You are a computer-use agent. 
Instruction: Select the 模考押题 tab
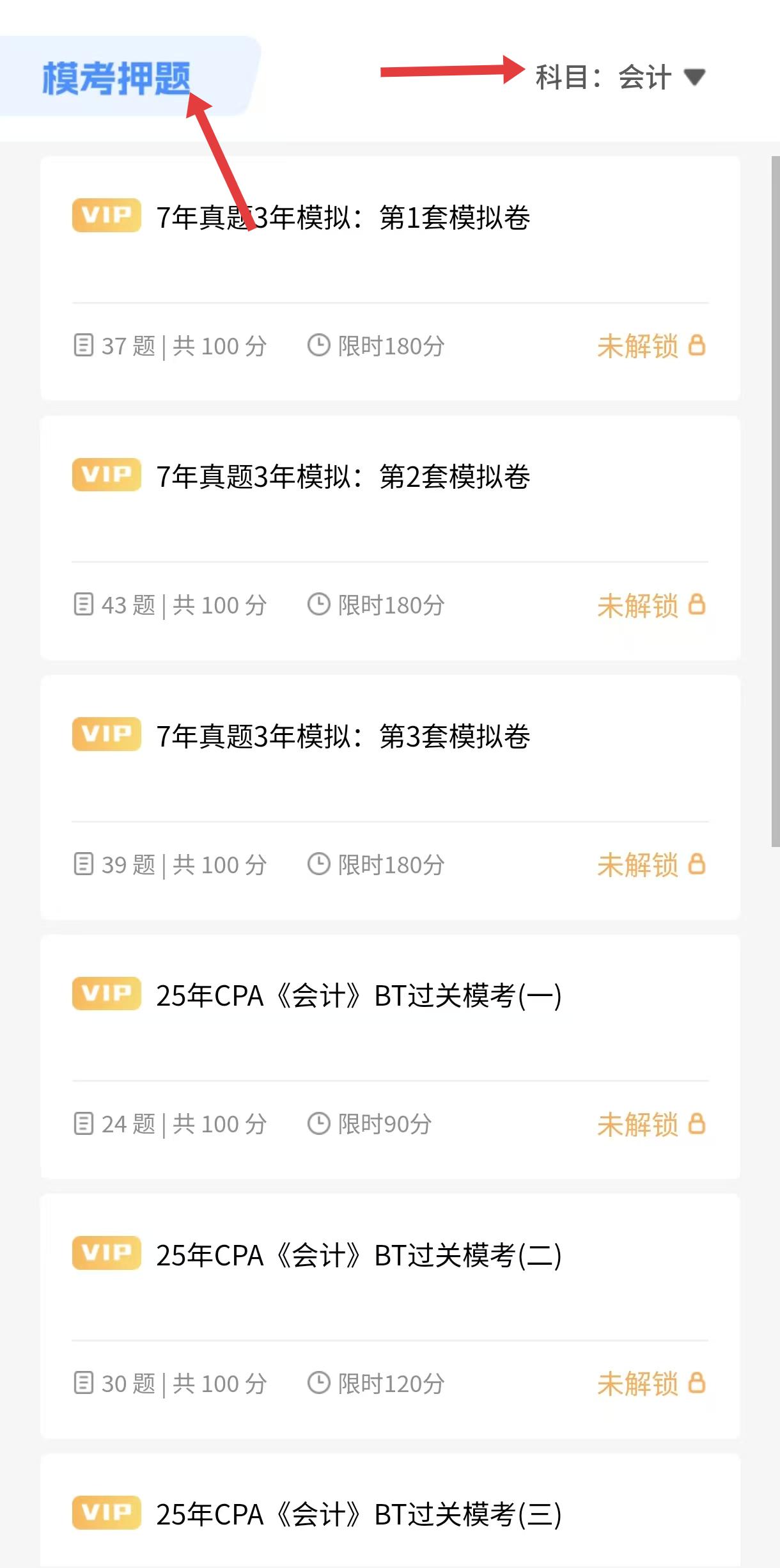pos(117,79)
